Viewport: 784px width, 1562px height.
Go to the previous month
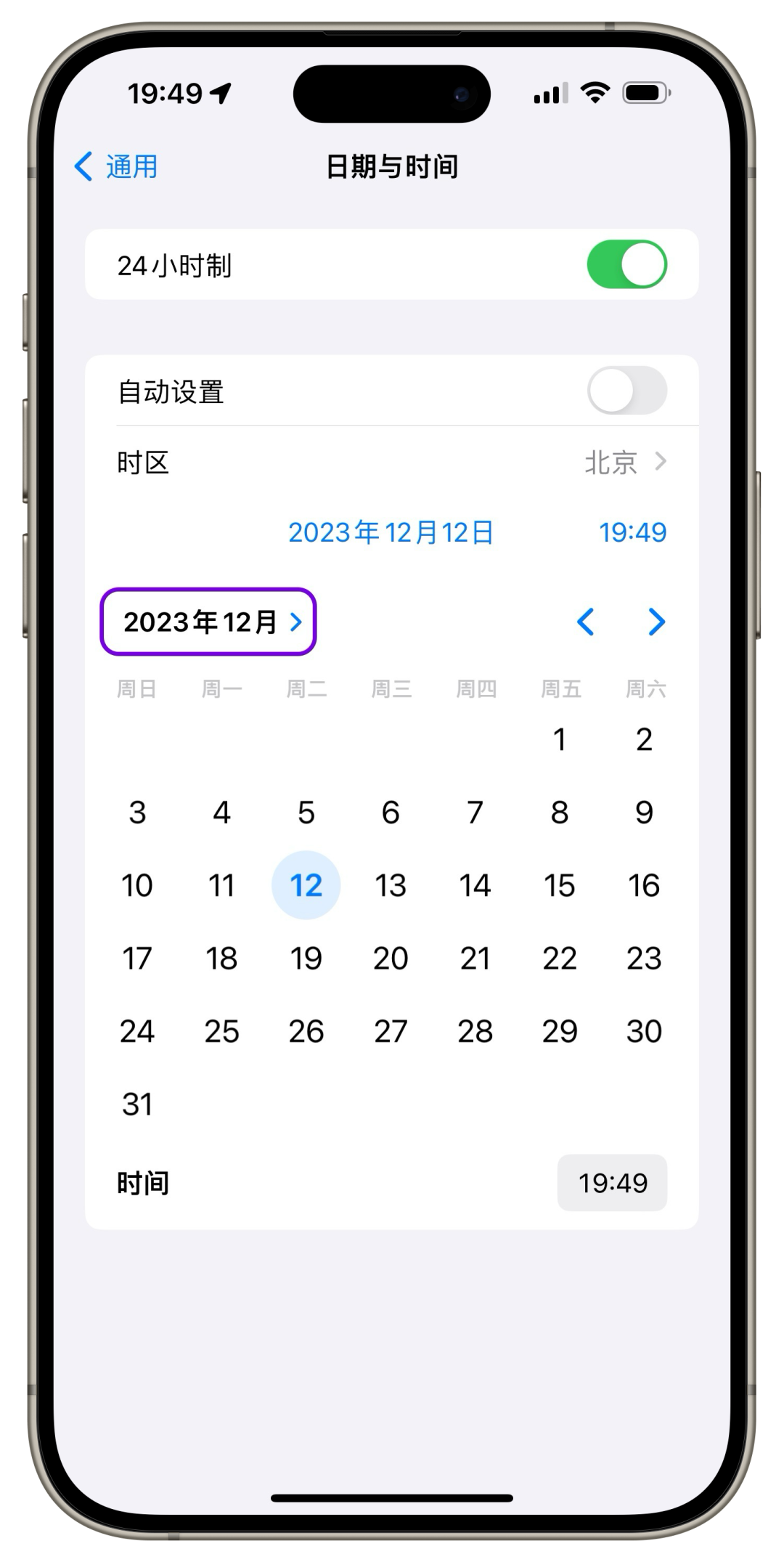tap(585, 622)
